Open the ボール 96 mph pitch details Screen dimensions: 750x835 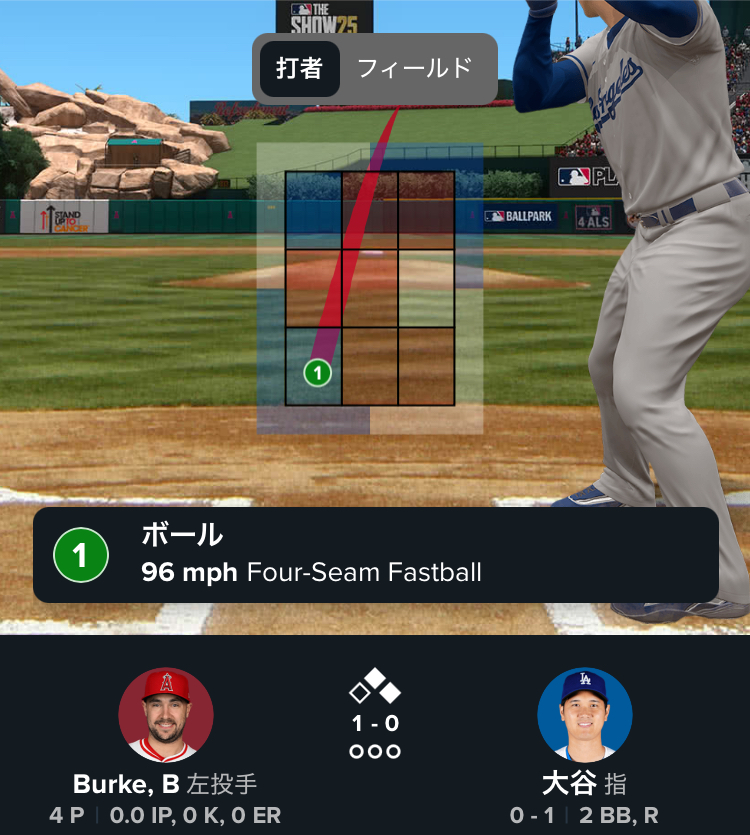[x=375, y=555]
